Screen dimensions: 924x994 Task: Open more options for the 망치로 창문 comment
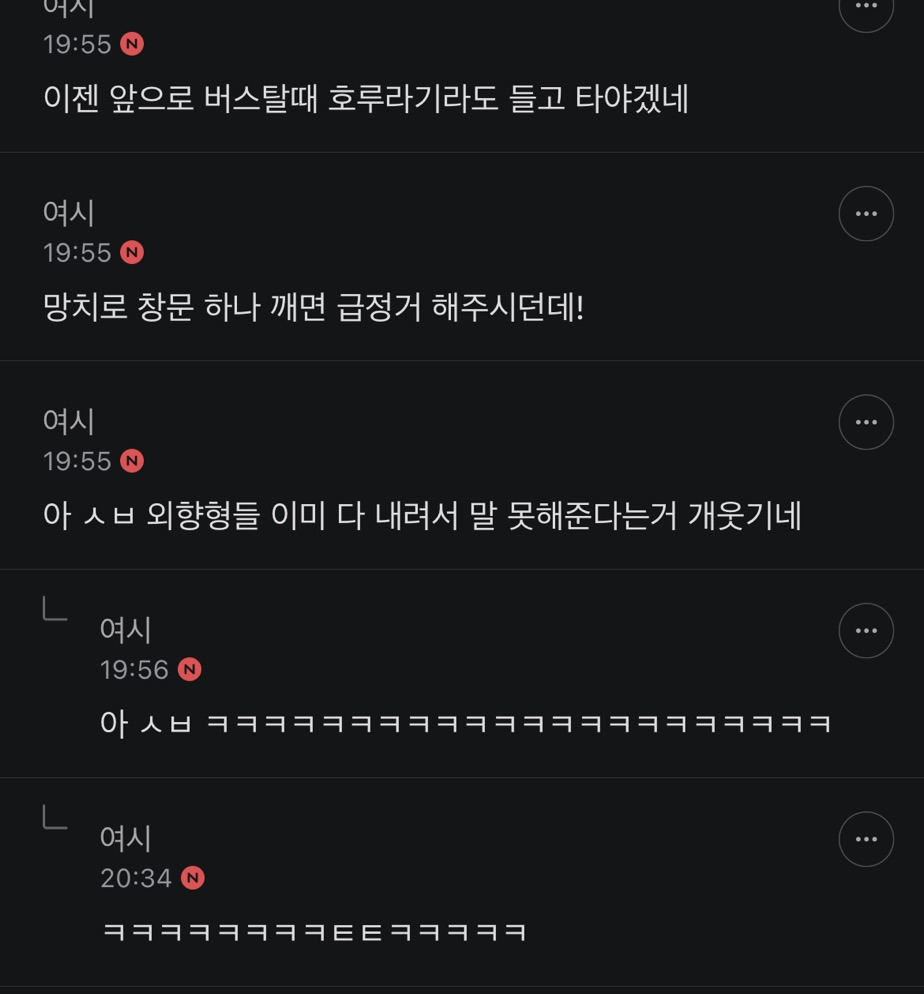[x=865, y=214]
